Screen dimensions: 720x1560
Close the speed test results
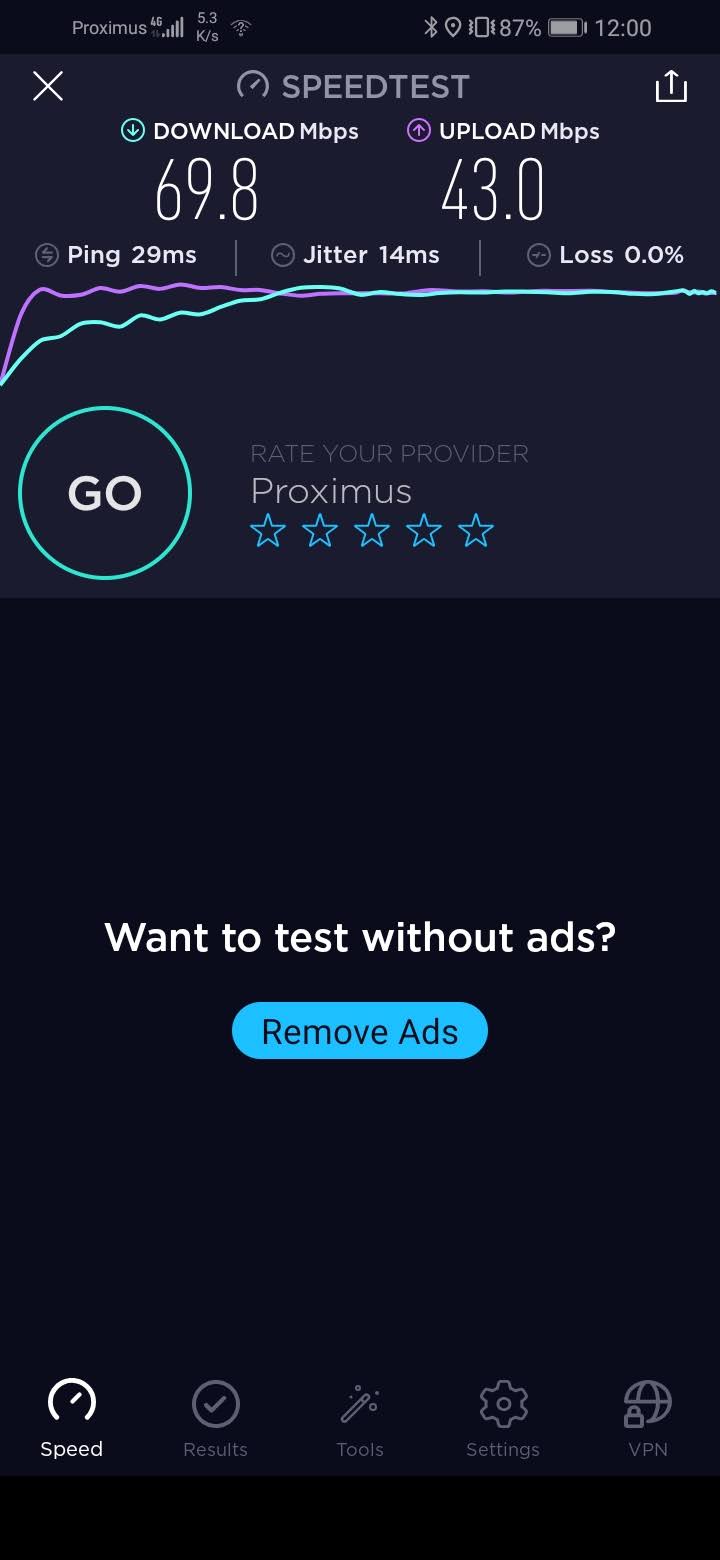coord(48,87)
